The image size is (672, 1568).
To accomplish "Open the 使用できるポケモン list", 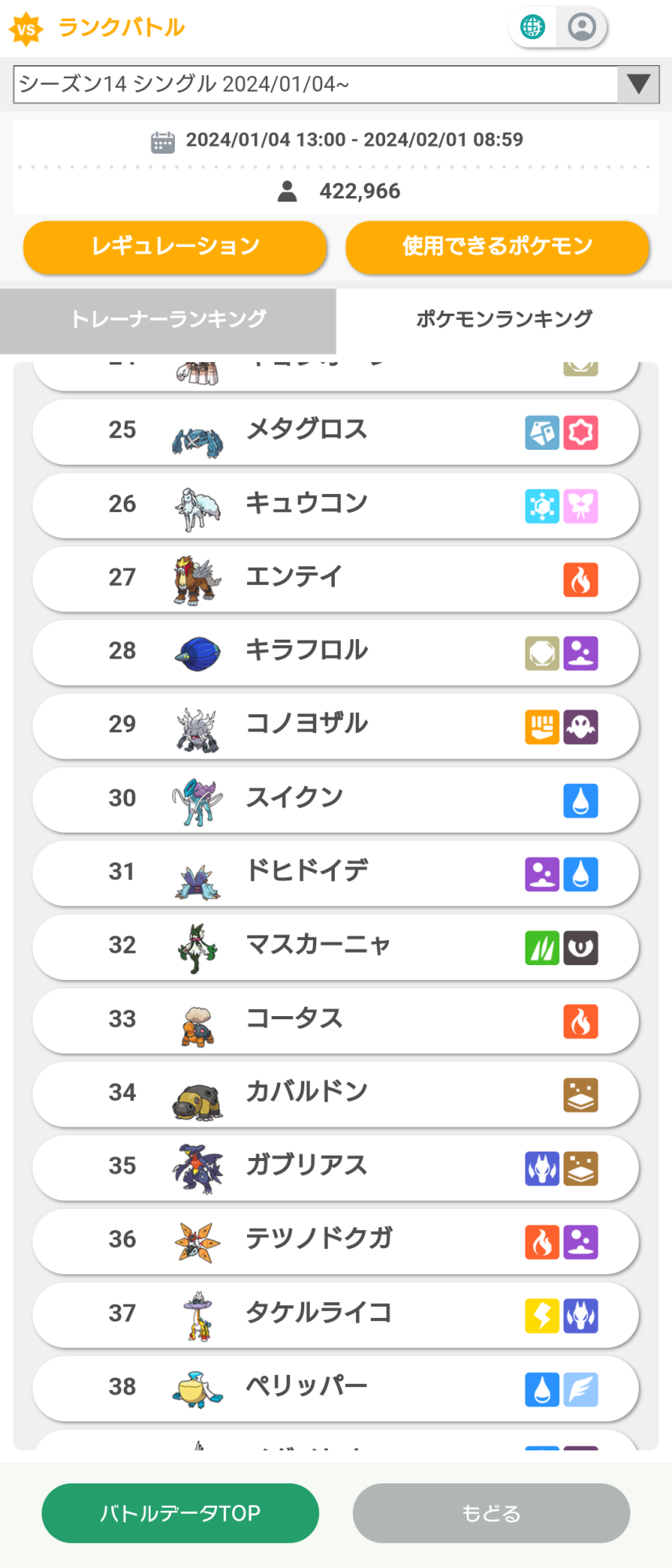I will point(497,247).
